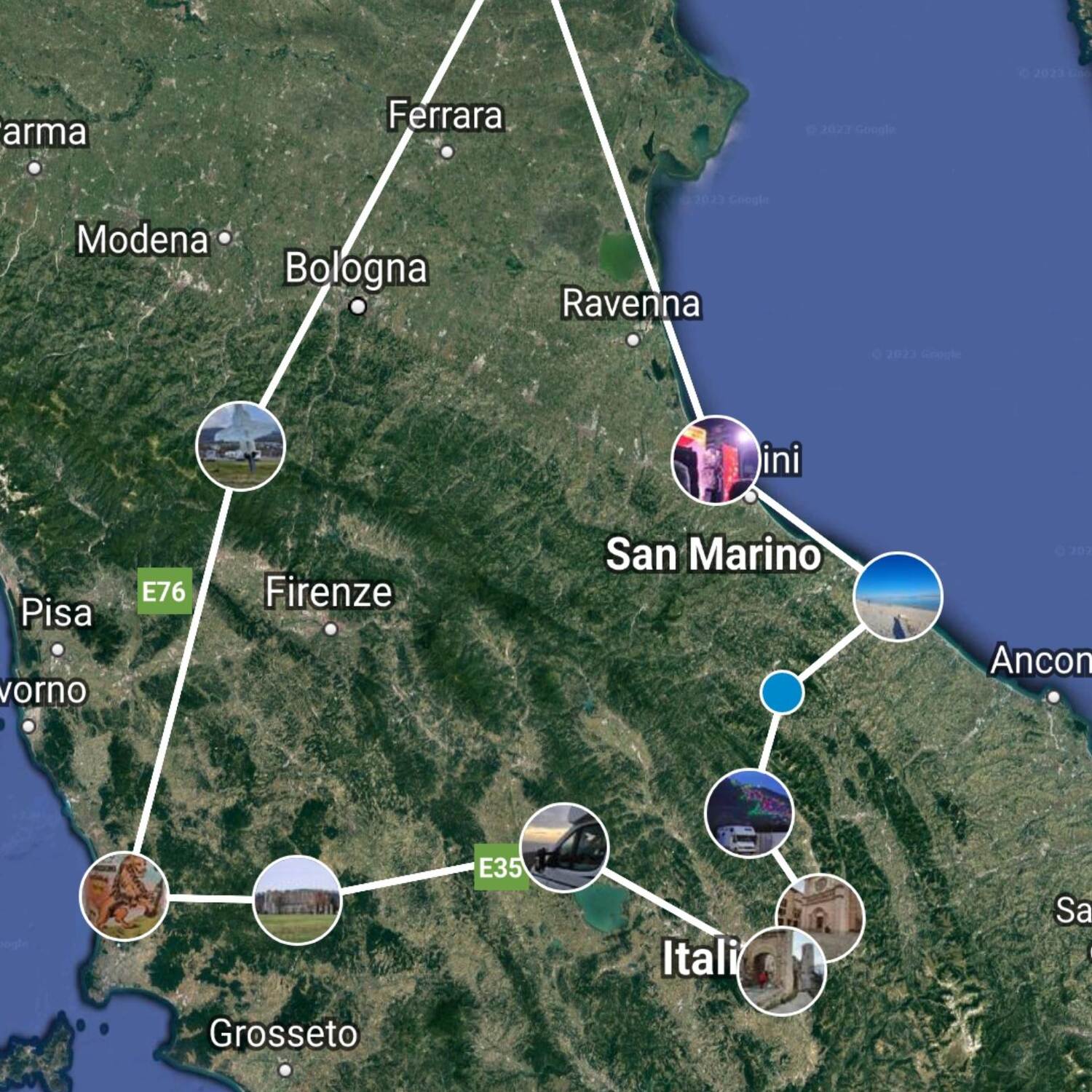Screen dimensions: 1092x1092
Task: Select the solid blue dot waypoint
Action: coord(782,692)
